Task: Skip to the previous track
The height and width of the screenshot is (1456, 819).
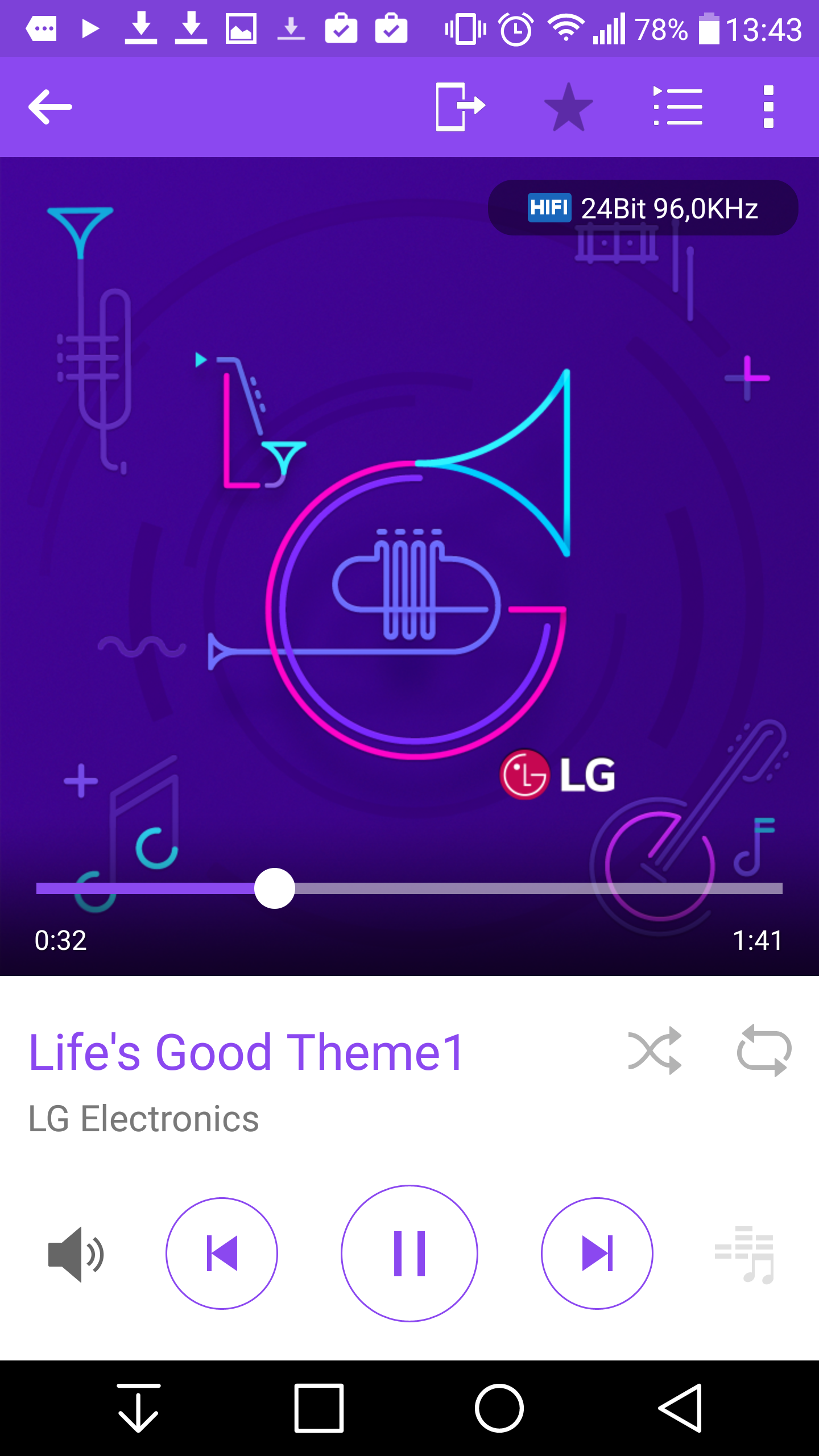Action: click(x=222, y=1254)
